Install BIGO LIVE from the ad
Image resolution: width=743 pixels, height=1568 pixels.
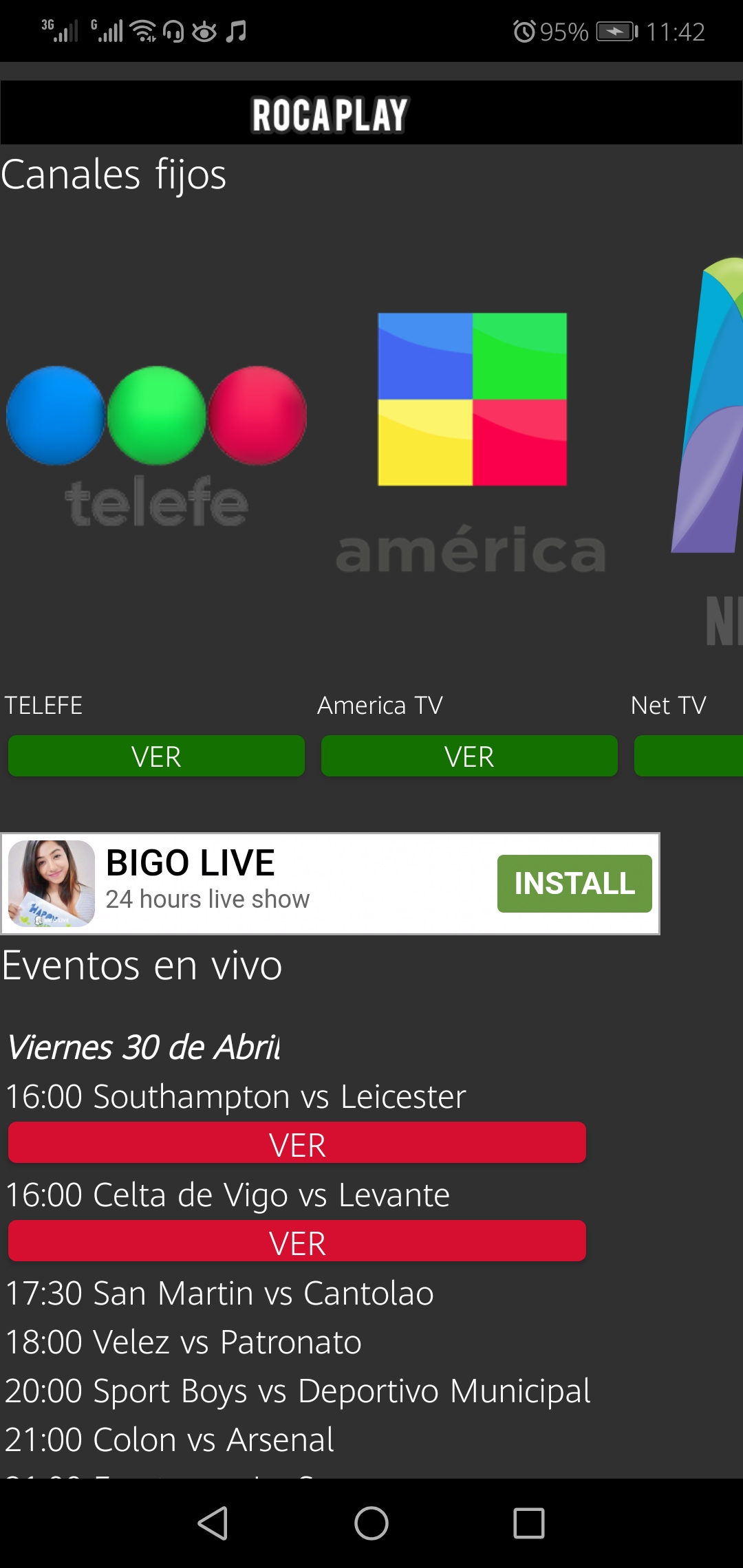pos(574,884)
